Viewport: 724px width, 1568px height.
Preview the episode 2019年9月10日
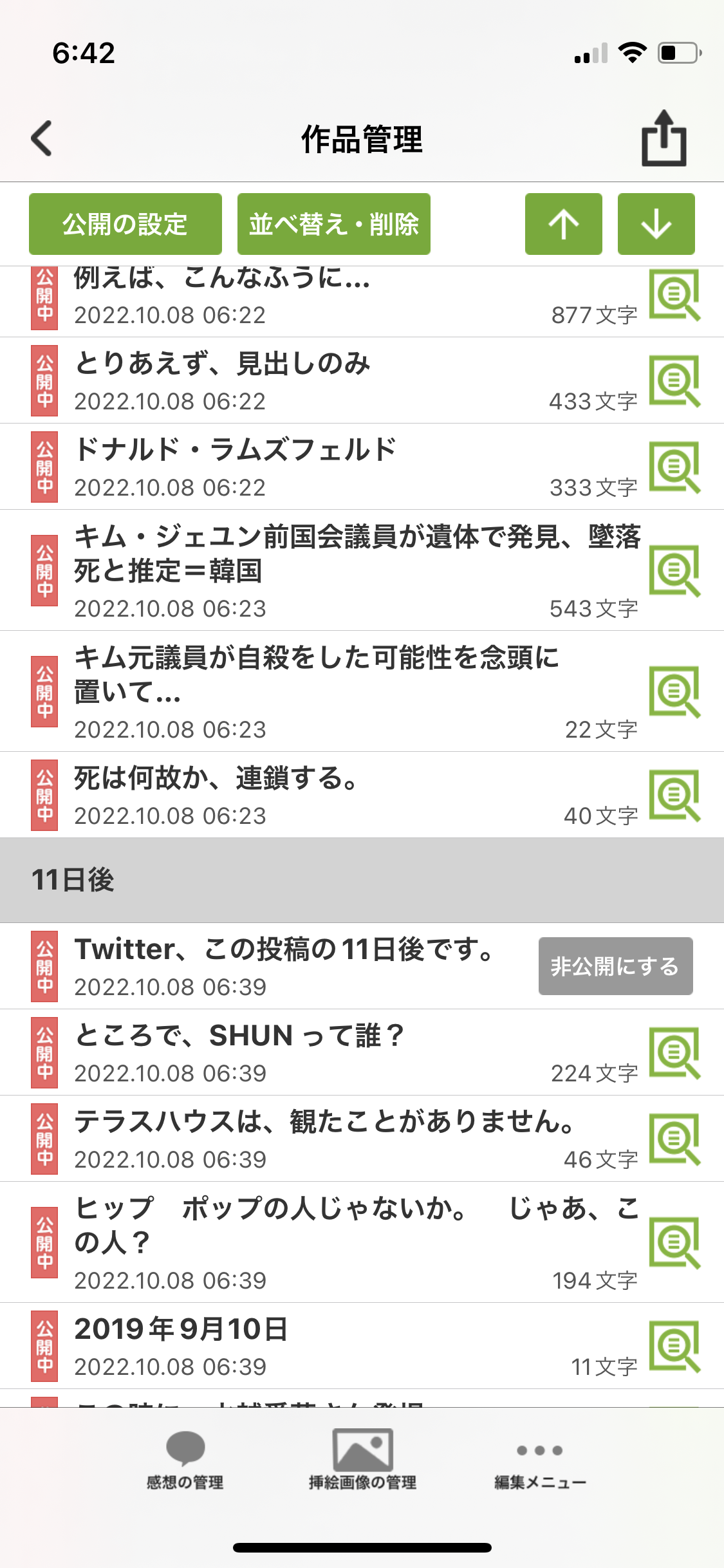click(674, 1347)
